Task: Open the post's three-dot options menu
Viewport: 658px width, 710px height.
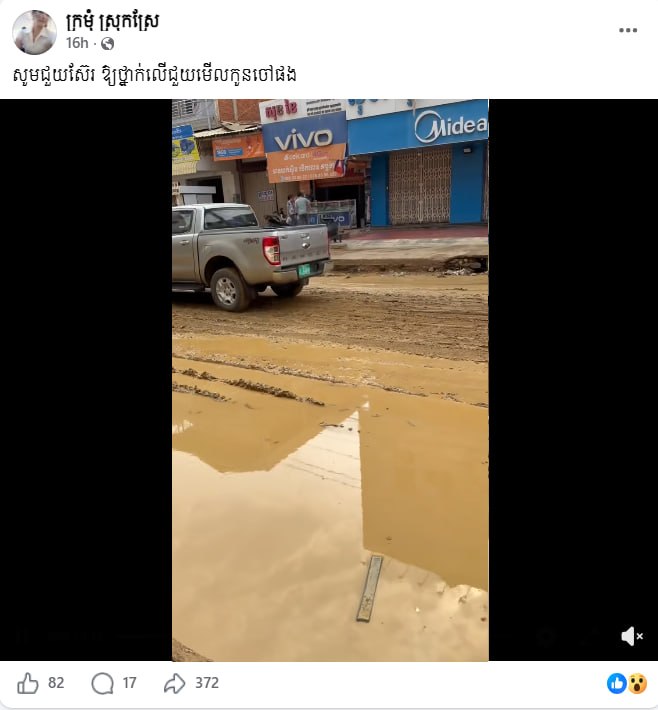Action: click(x=627, y=30)
